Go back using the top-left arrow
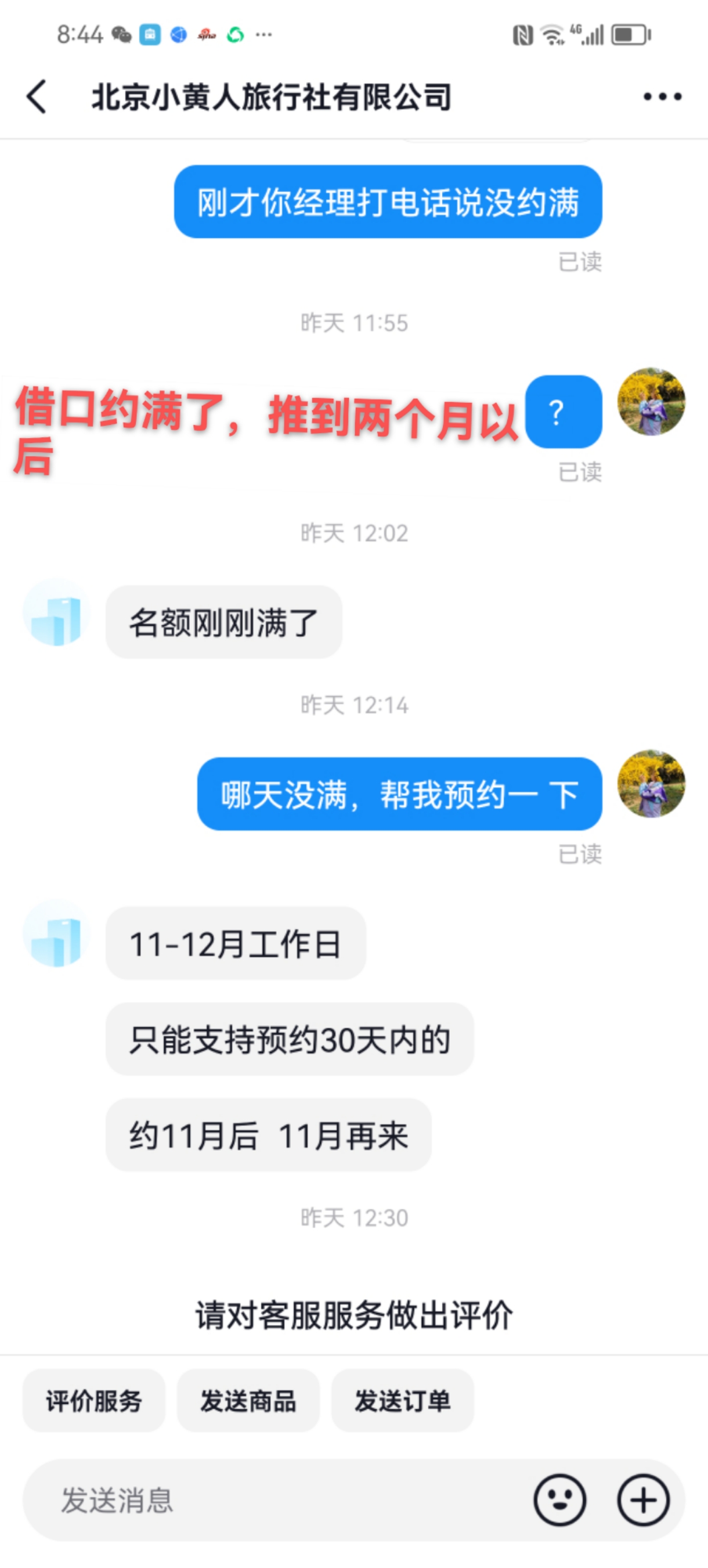This screenshot has height=1568, width=708. coord(37,97)
